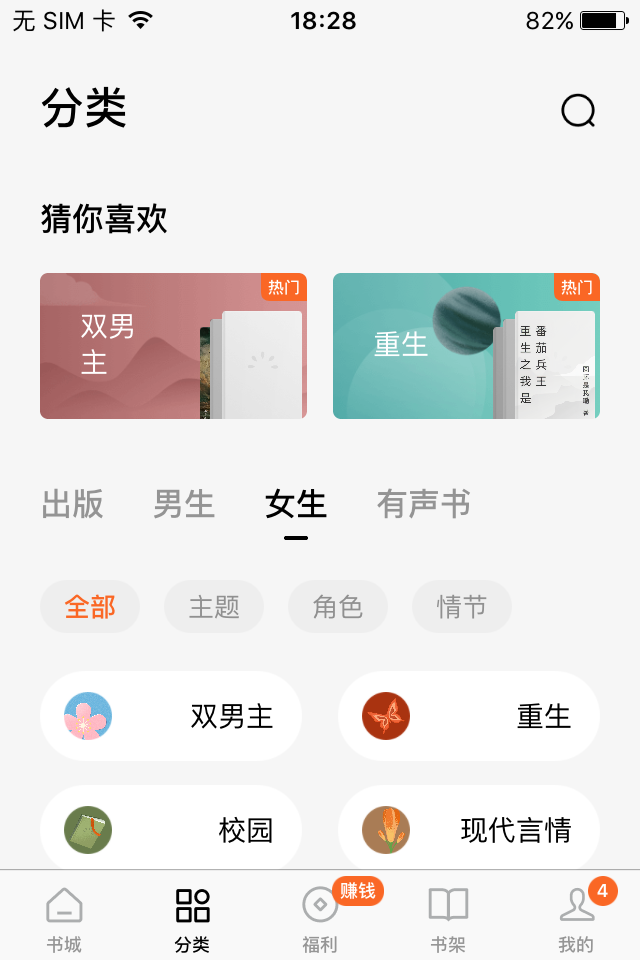The image size is (640, 960).
Task: Tap the 分类 bottom tab
Action: pos(192,918)
